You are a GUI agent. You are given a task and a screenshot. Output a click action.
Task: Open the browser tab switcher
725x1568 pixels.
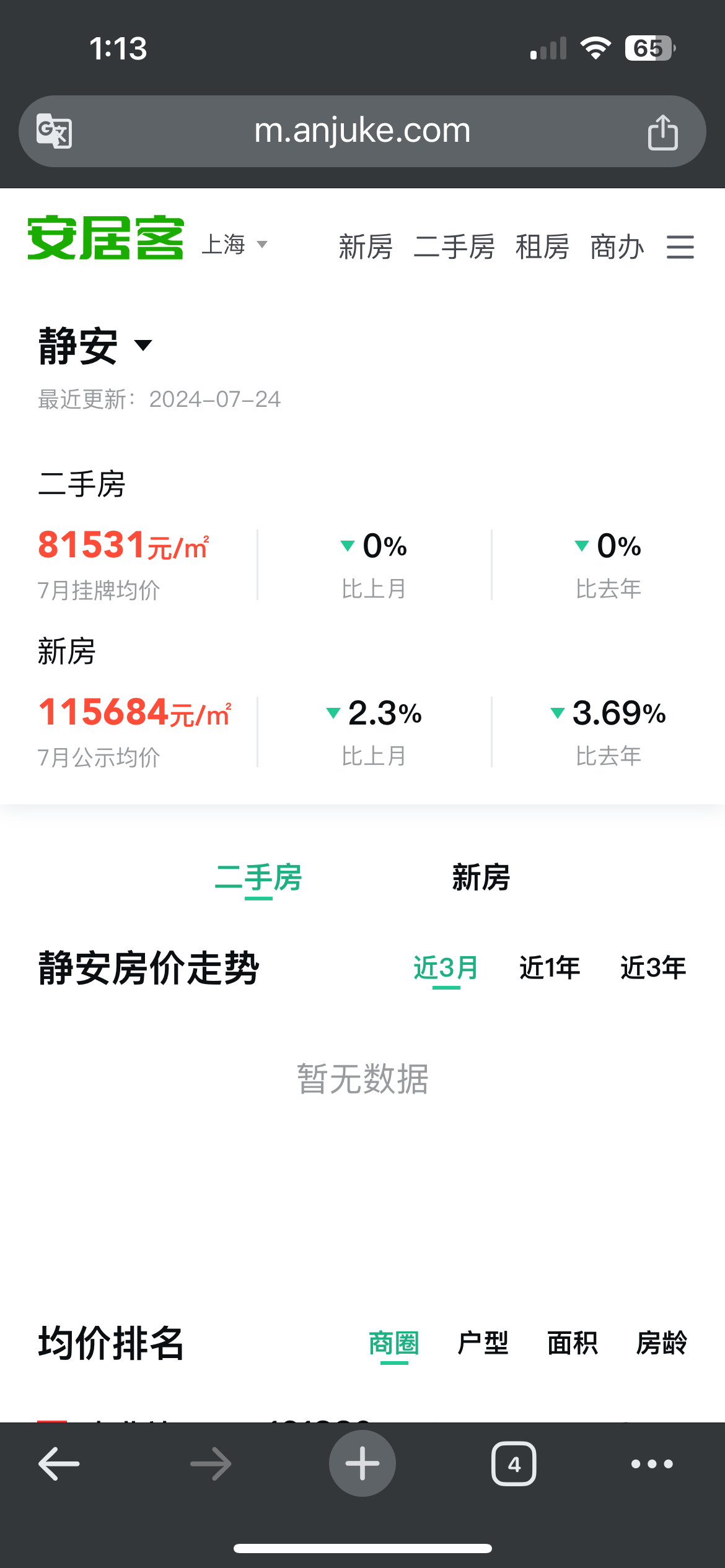click(514, 1464)
